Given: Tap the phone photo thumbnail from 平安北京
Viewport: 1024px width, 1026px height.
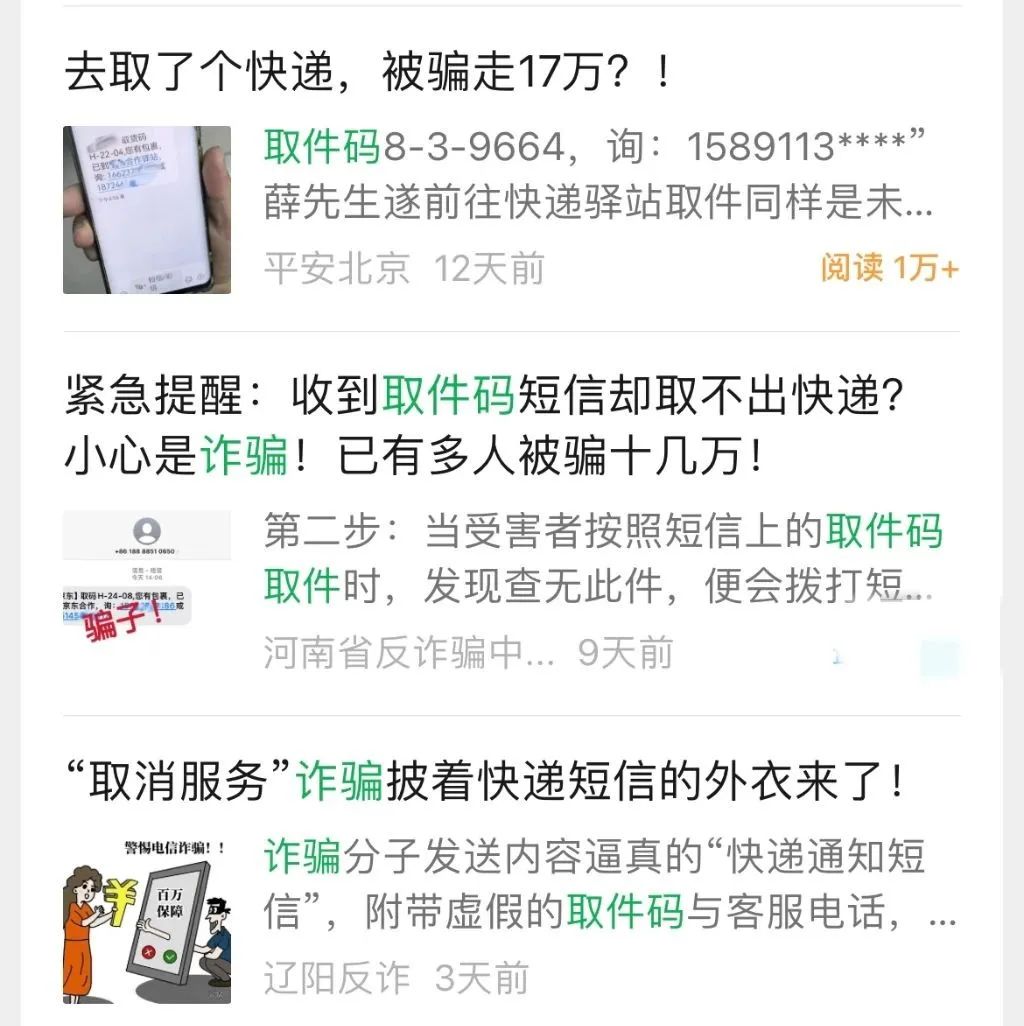Looking at the screenshot, I should coord(147,210).
